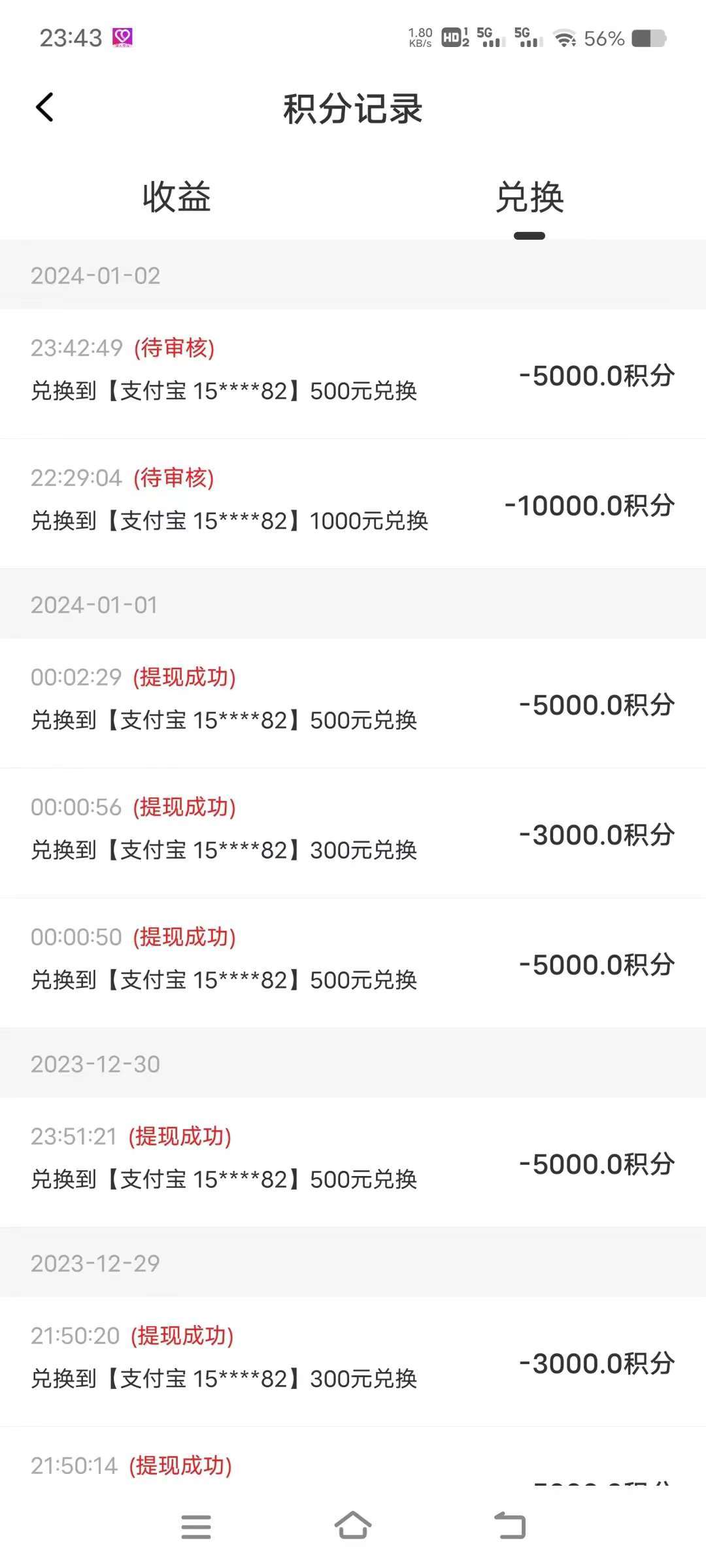
Task: Go back from the 积分记录 page
Action: 44,108
